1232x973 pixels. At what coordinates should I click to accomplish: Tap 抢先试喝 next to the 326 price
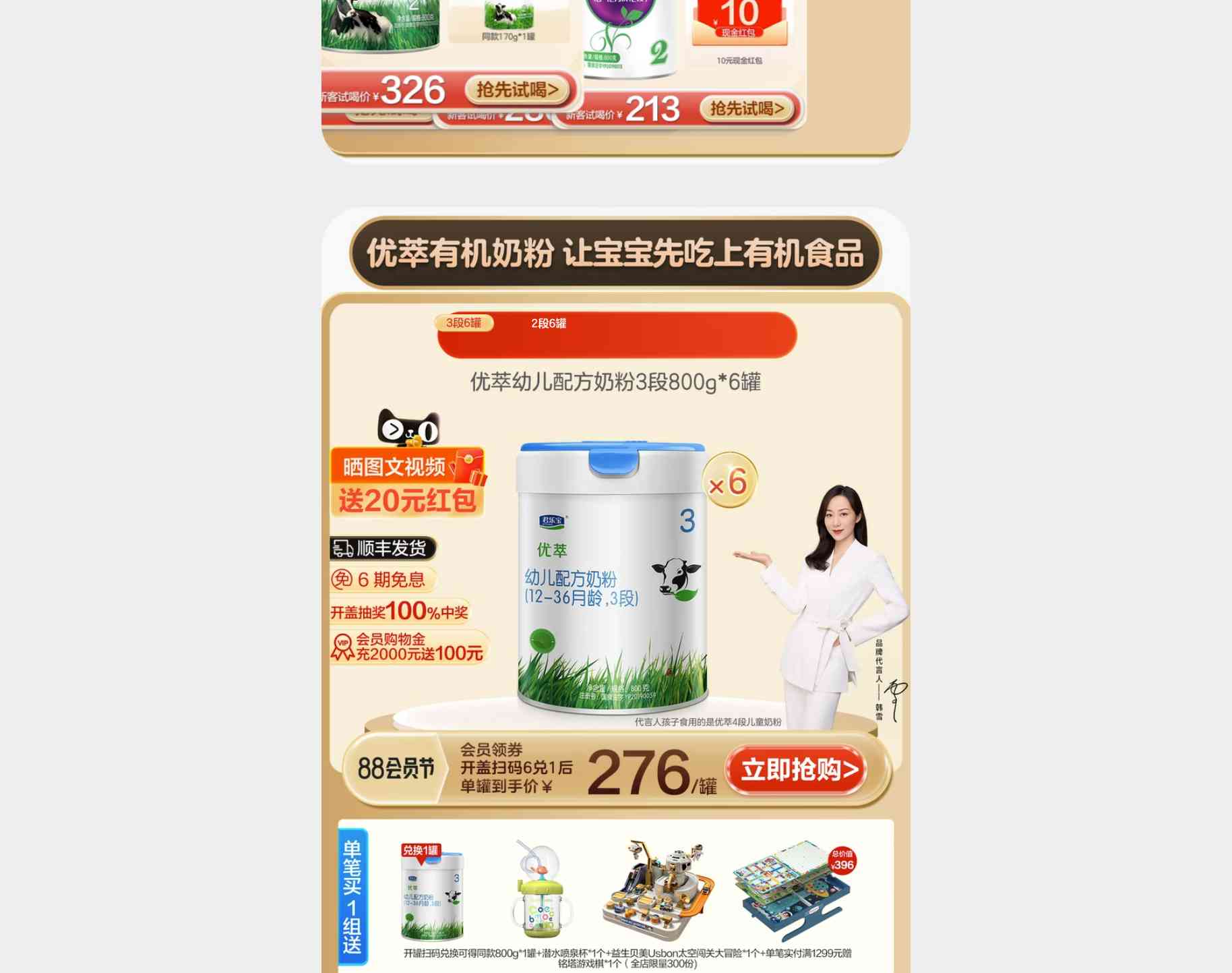pyautogui.click(x=517, y=90)
